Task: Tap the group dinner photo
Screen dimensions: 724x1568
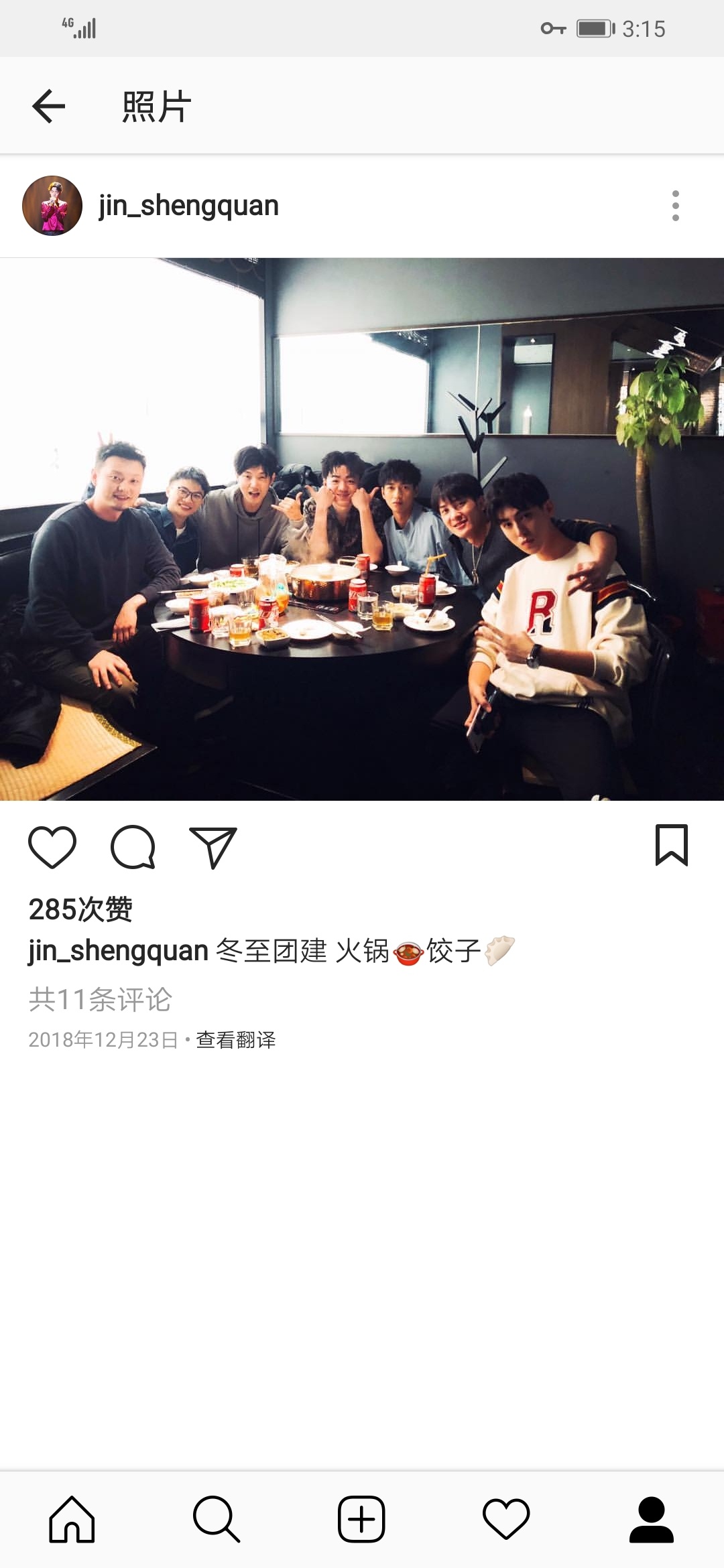Action: pyautogui.click(x=362, y=529)
